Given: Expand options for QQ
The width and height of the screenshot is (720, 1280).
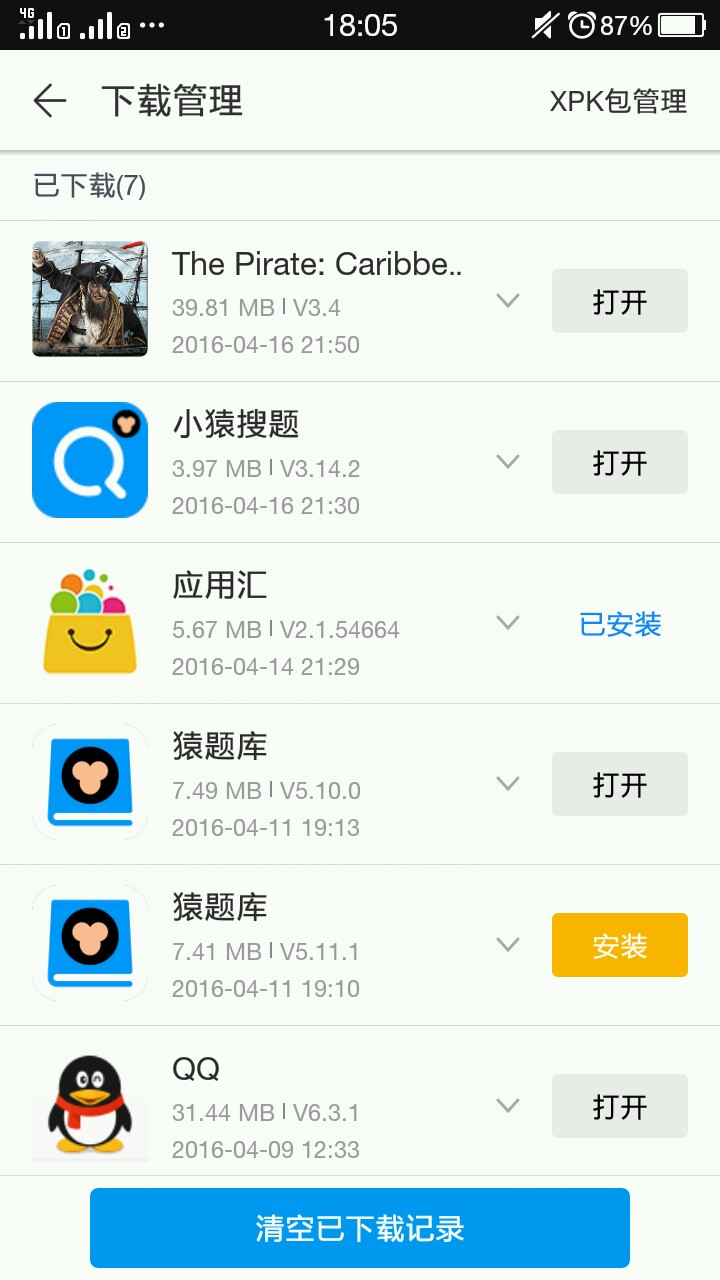Looking at the screenshot, I should click(508, 1106).
